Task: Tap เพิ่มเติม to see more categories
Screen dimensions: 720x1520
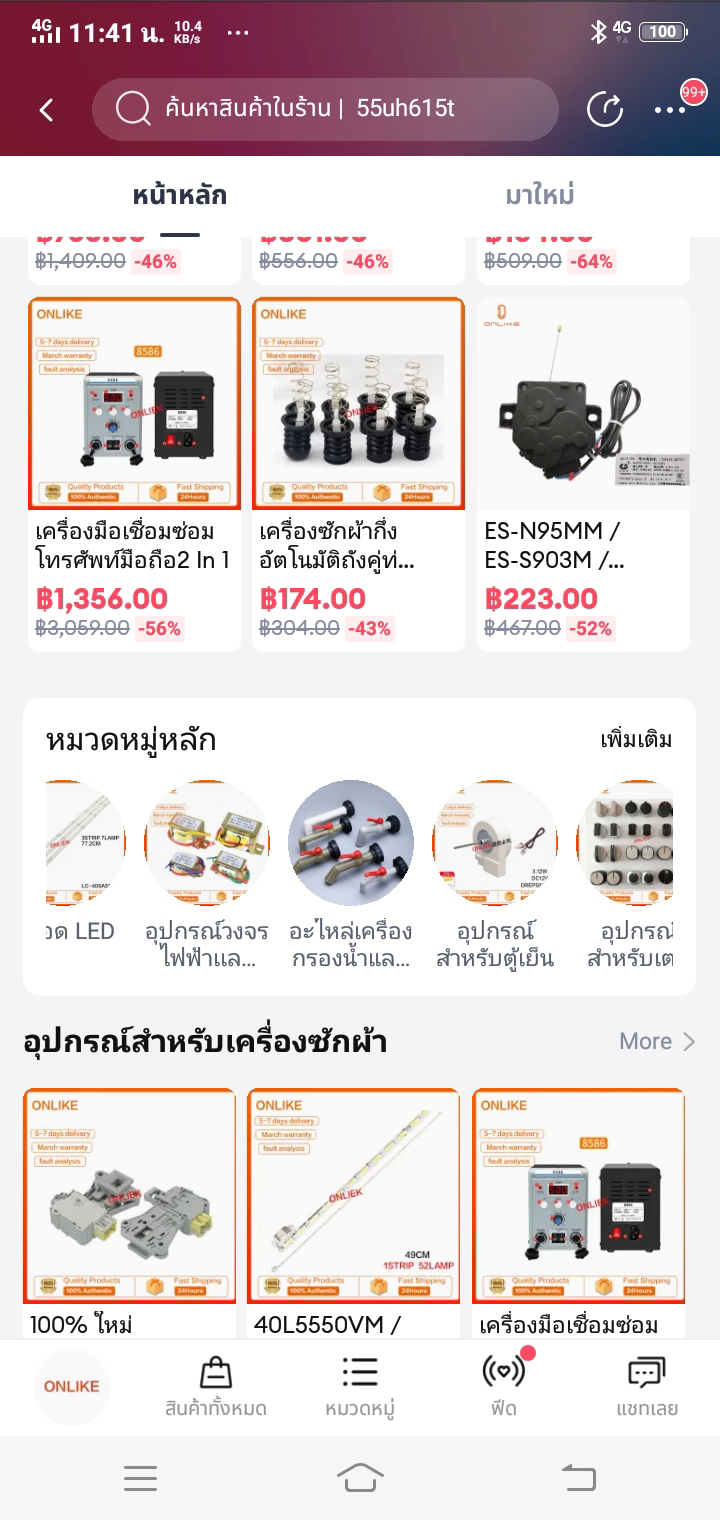Action: coord(636,740)
